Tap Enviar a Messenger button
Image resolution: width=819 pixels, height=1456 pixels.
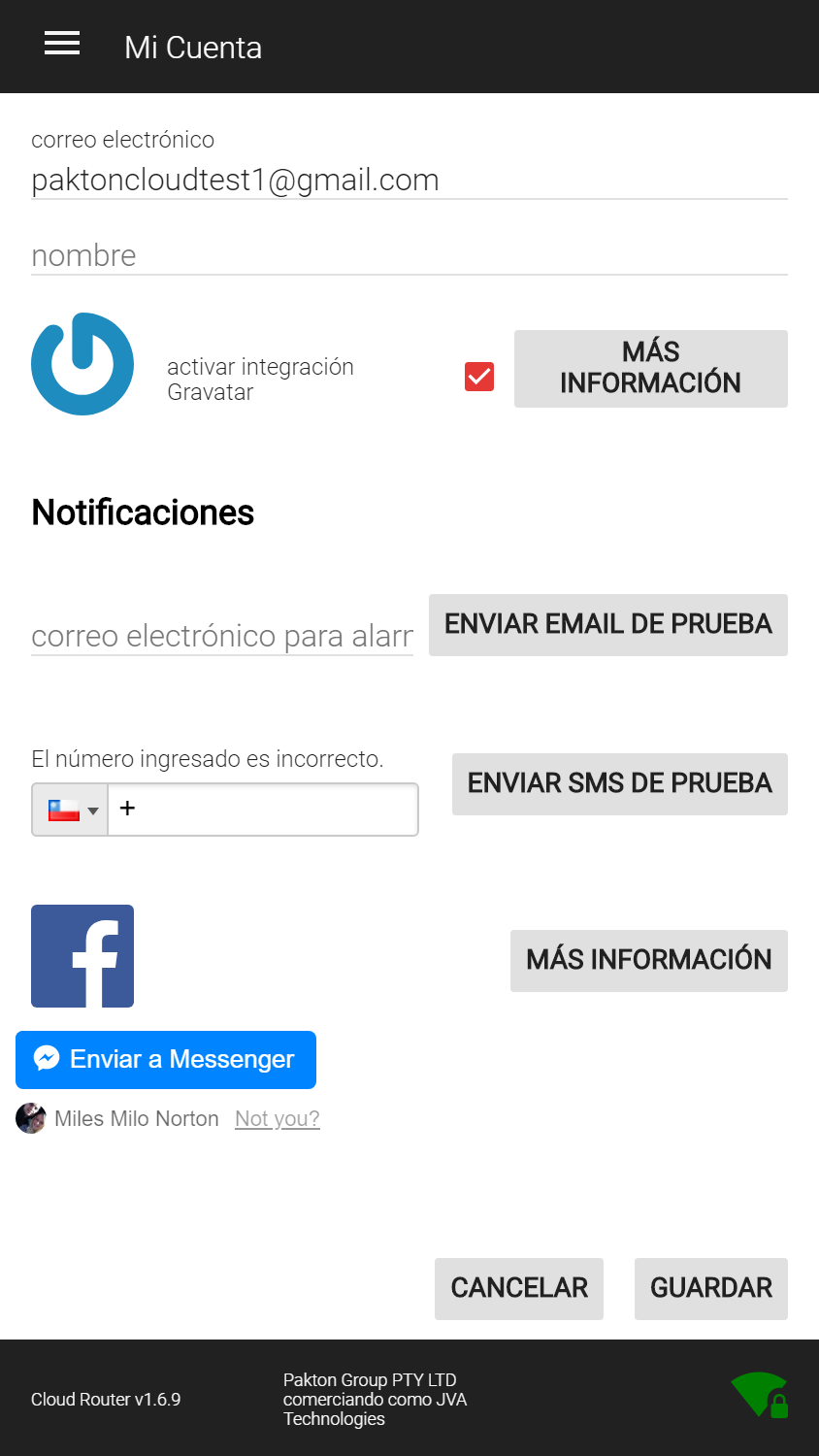tap(166, 1059)
